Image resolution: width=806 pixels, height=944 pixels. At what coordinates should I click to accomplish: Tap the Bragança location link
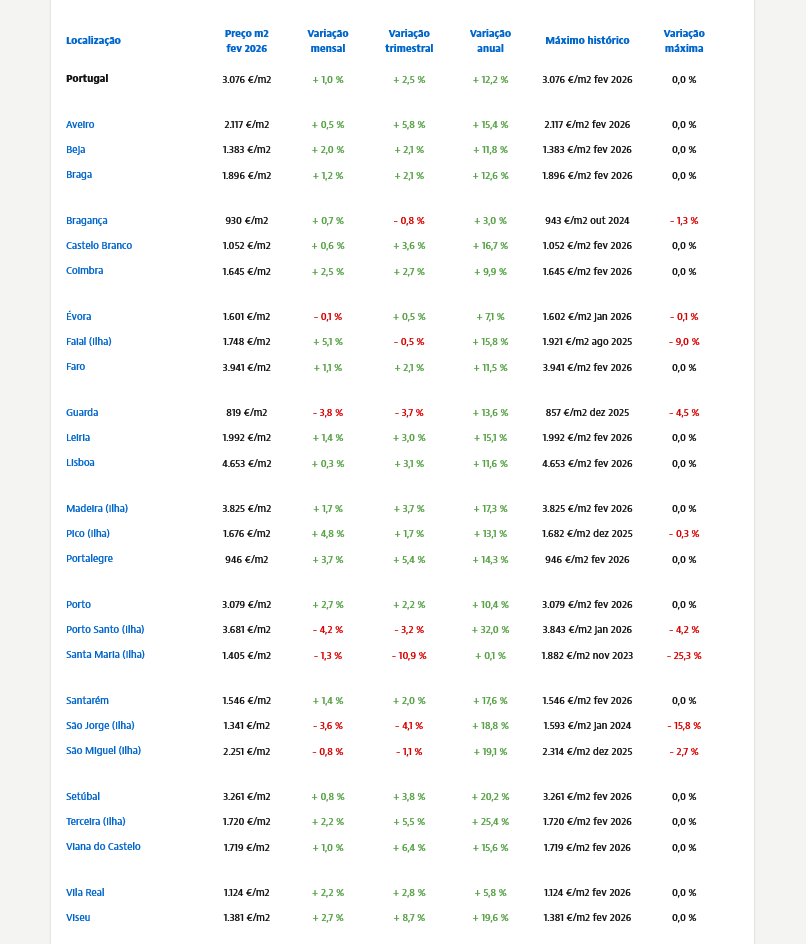[87, 221]
